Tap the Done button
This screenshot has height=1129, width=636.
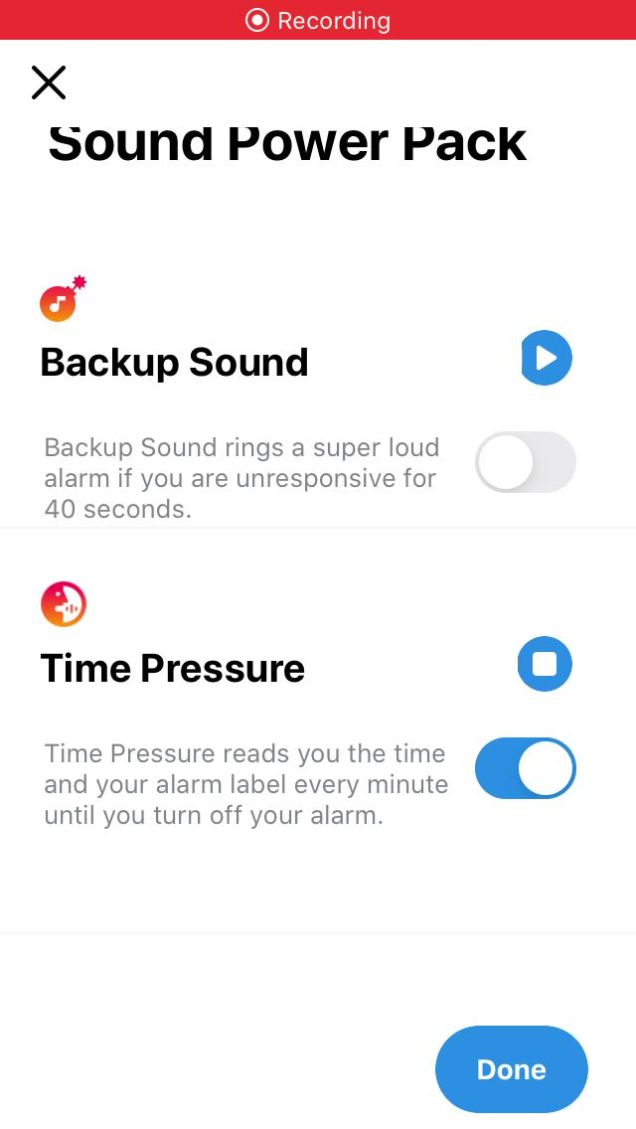[x=511, y=1069]
